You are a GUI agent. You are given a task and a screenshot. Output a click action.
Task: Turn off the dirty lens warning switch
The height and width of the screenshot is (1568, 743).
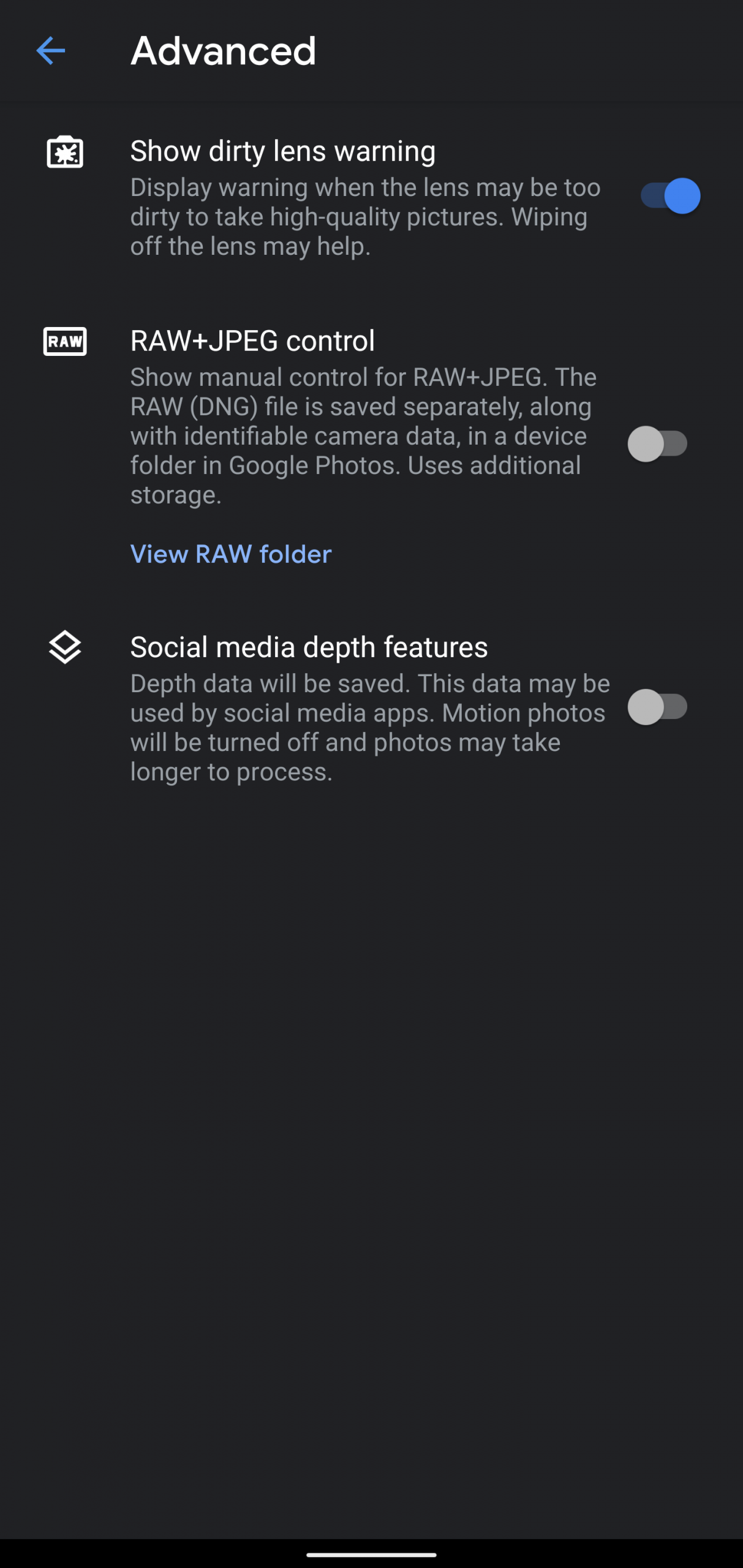pos(670,196)
